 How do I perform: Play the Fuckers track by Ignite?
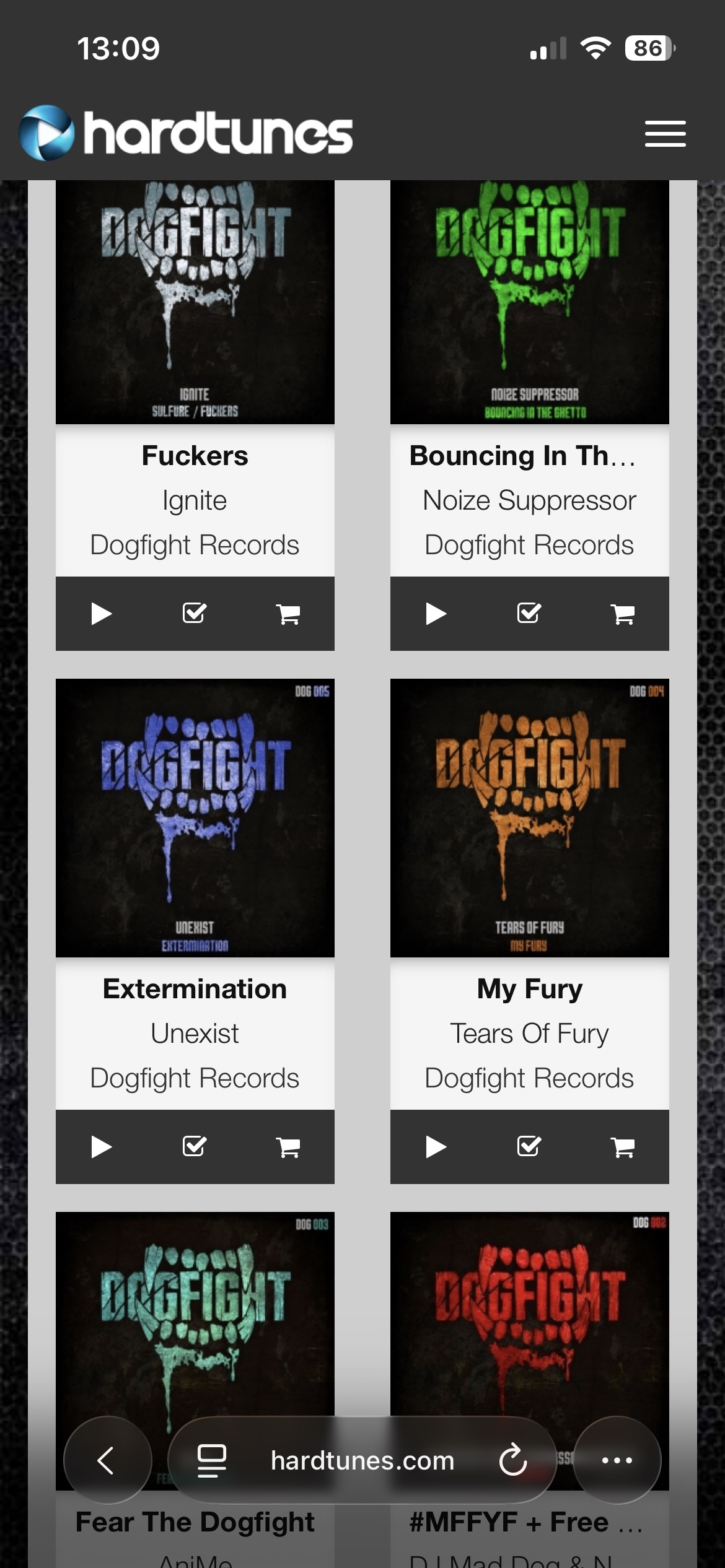102,614
